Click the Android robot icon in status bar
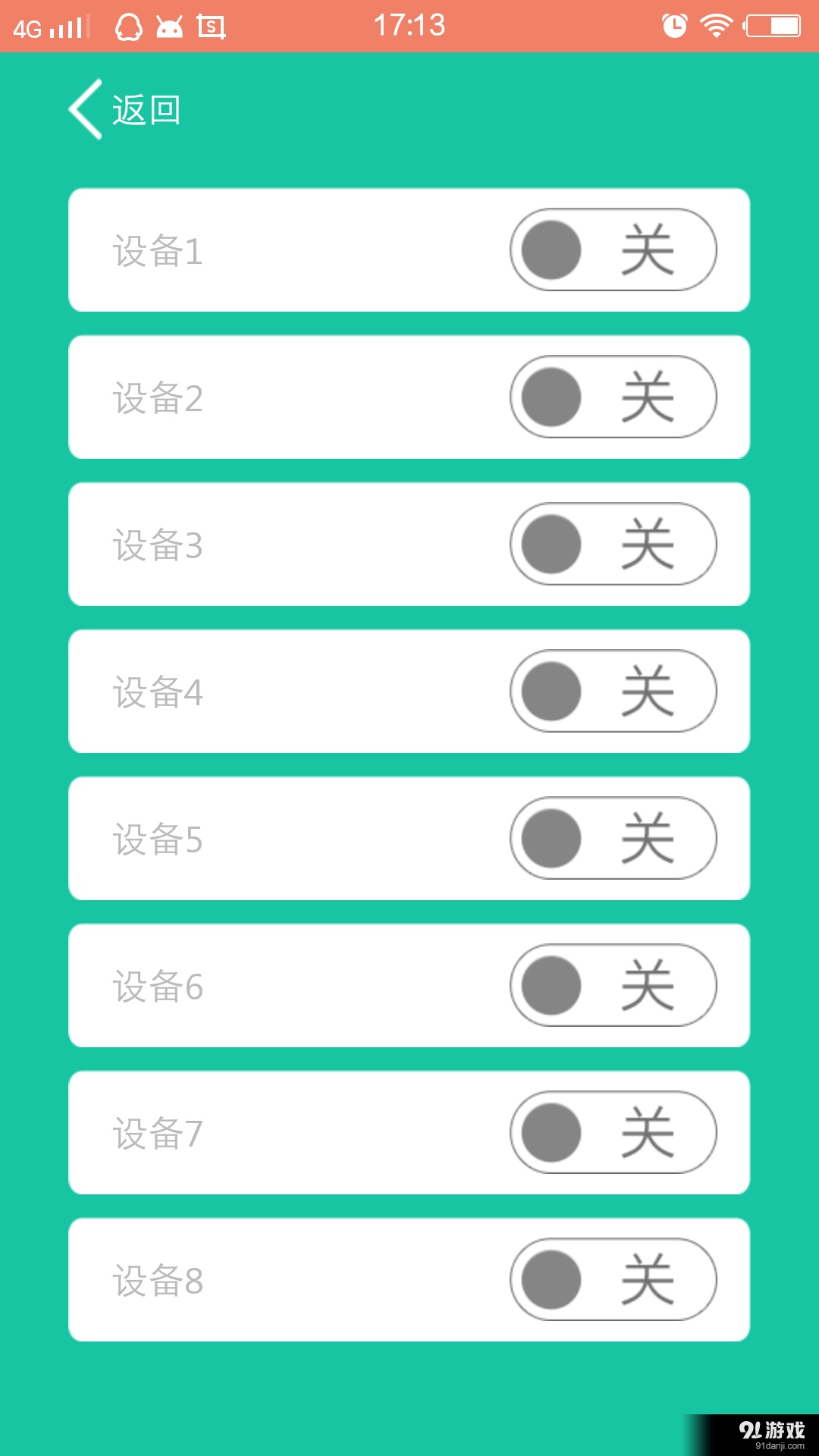The image size is (819, 1456). click(170, 26)
